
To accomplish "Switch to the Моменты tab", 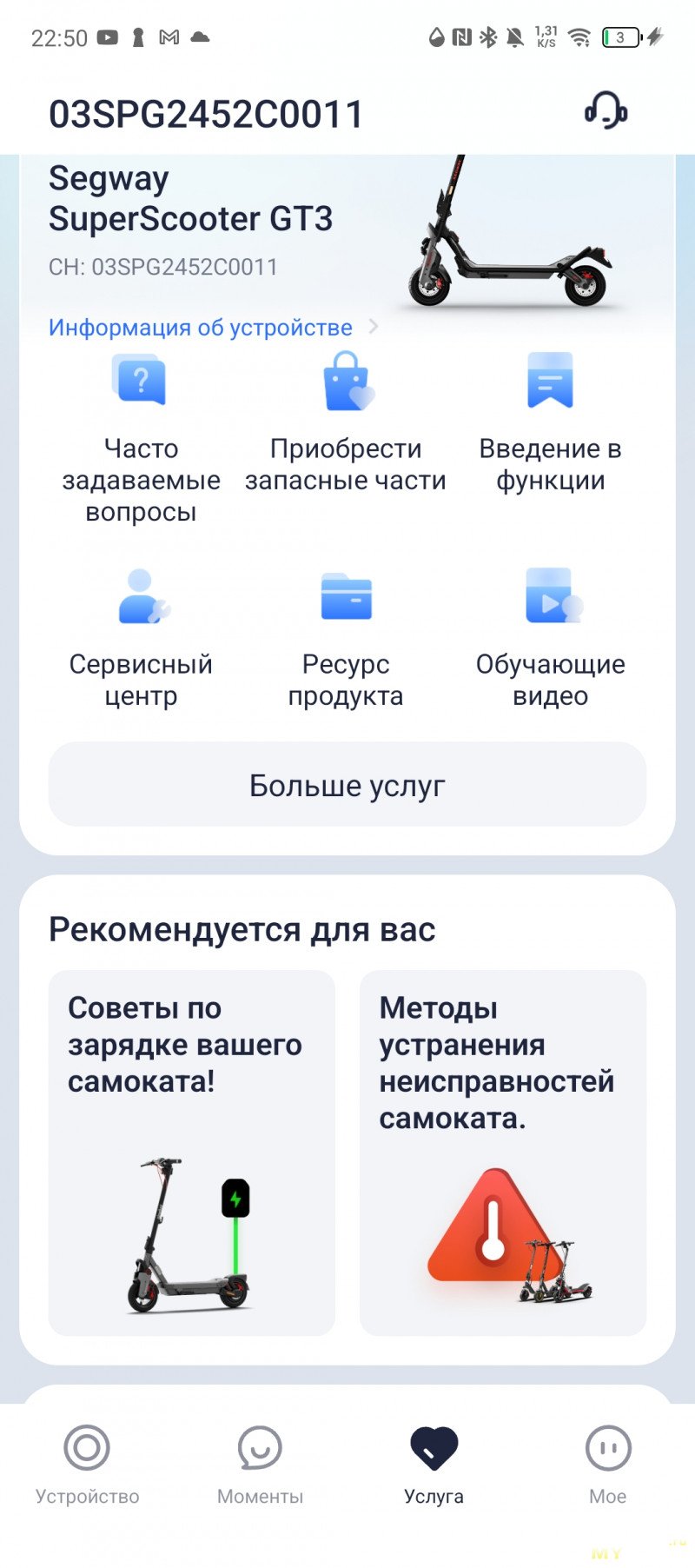I will coord(260,1464).
